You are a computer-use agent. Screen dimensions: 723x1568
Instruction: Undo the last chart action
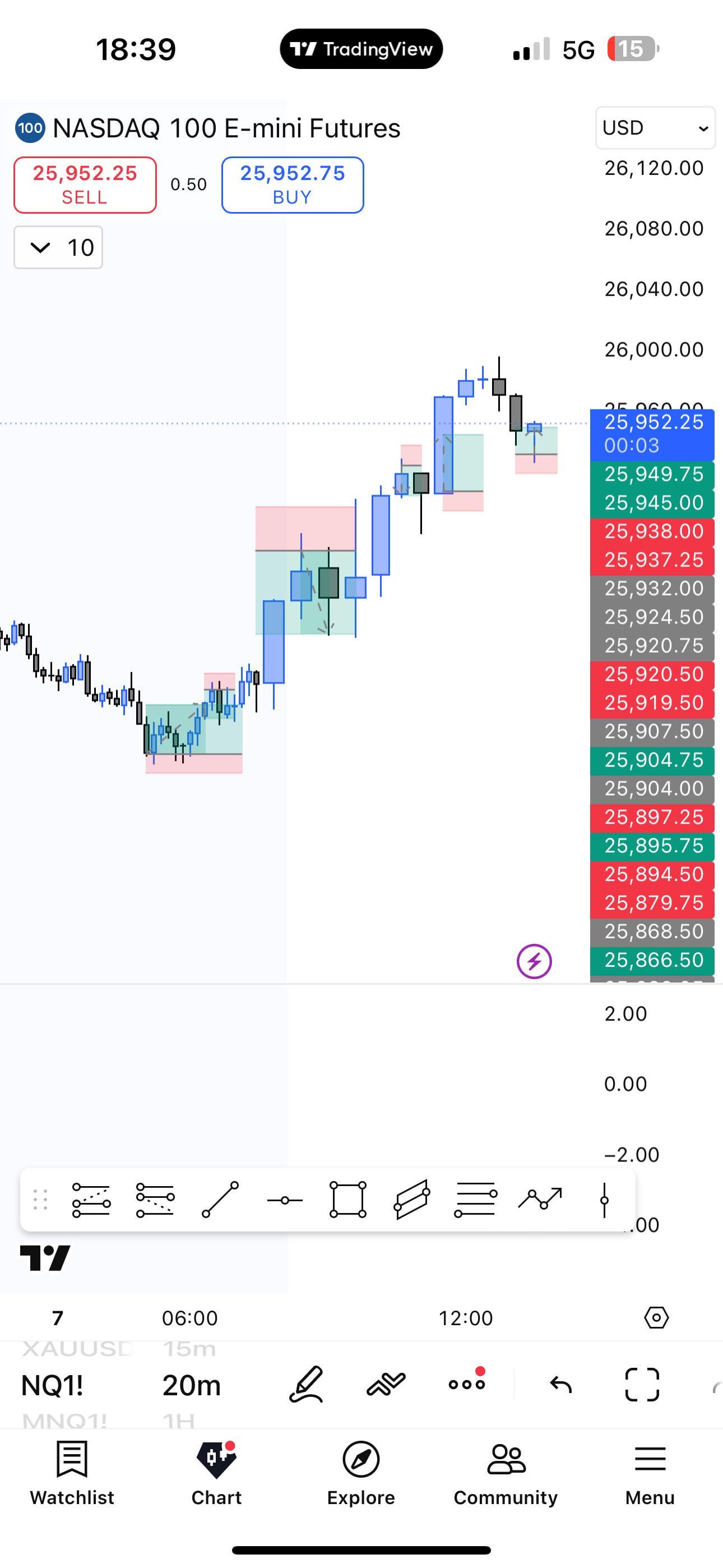click(560, 1385)
